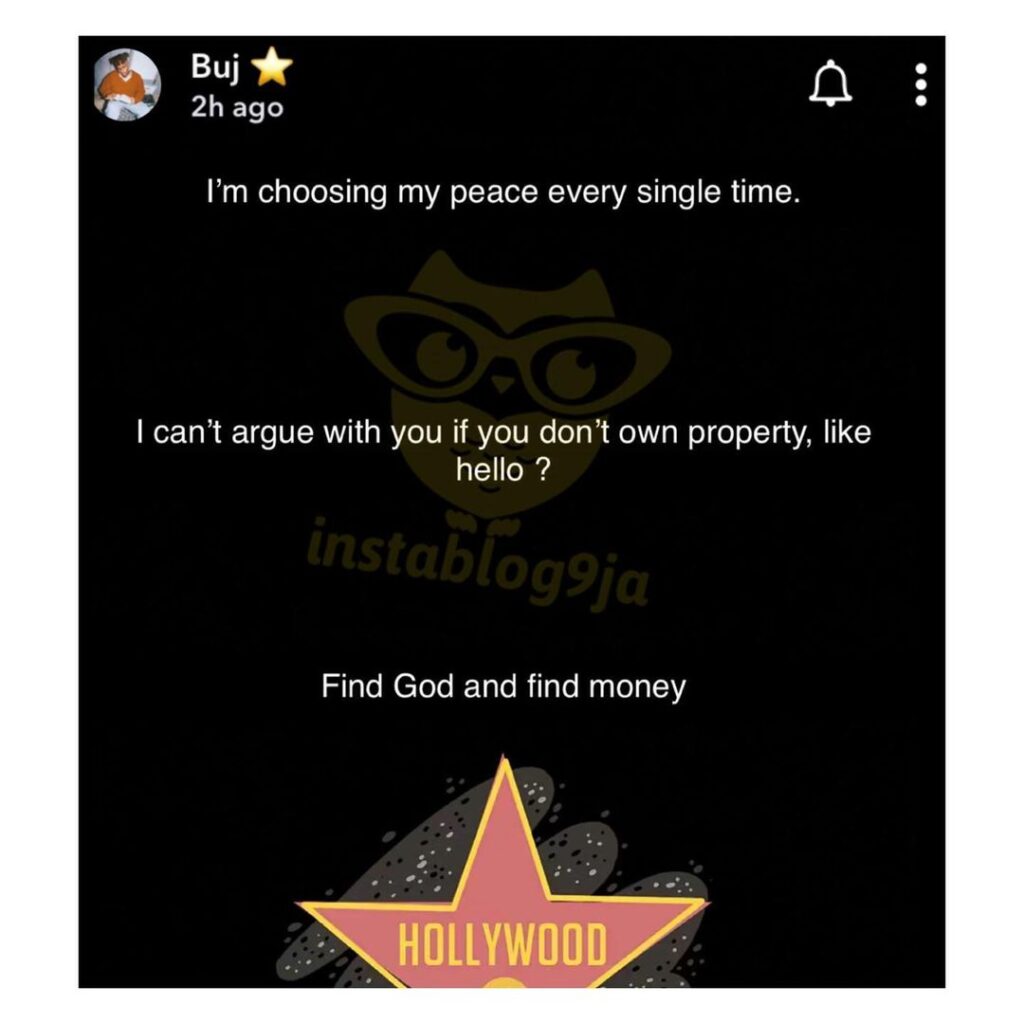Tap the notifications bell for Buj's story
Screen dimensions: 1024x1024
tap(830, 87)
